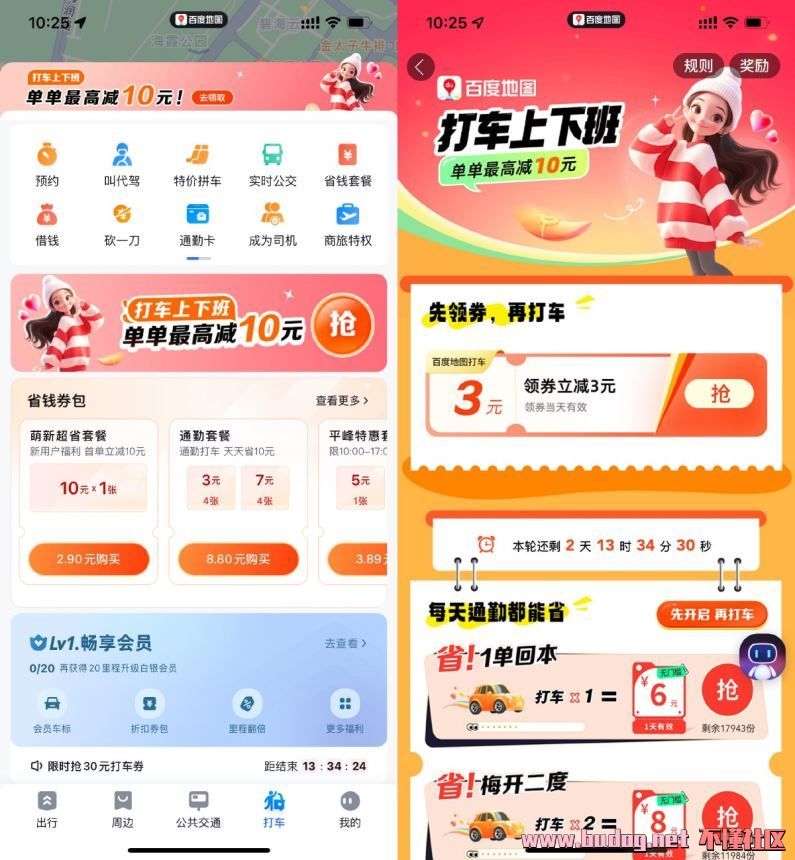Image resolution: width=795 pixels, height=860 pixels.
Task: Open 省钱套餐 savings packages
Action: pos(347,165)
